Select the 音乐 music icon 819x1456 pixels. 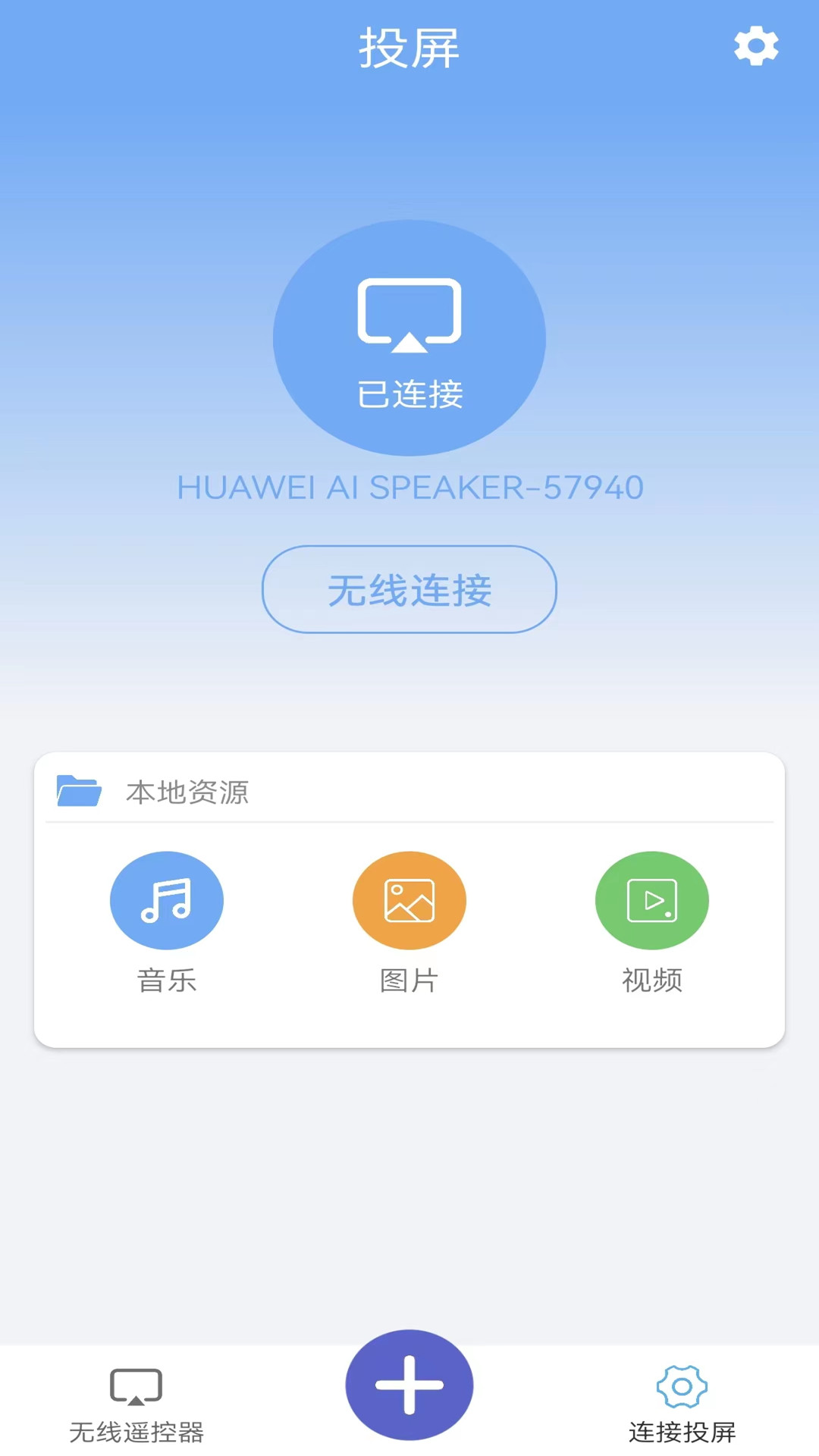point(167,899)
